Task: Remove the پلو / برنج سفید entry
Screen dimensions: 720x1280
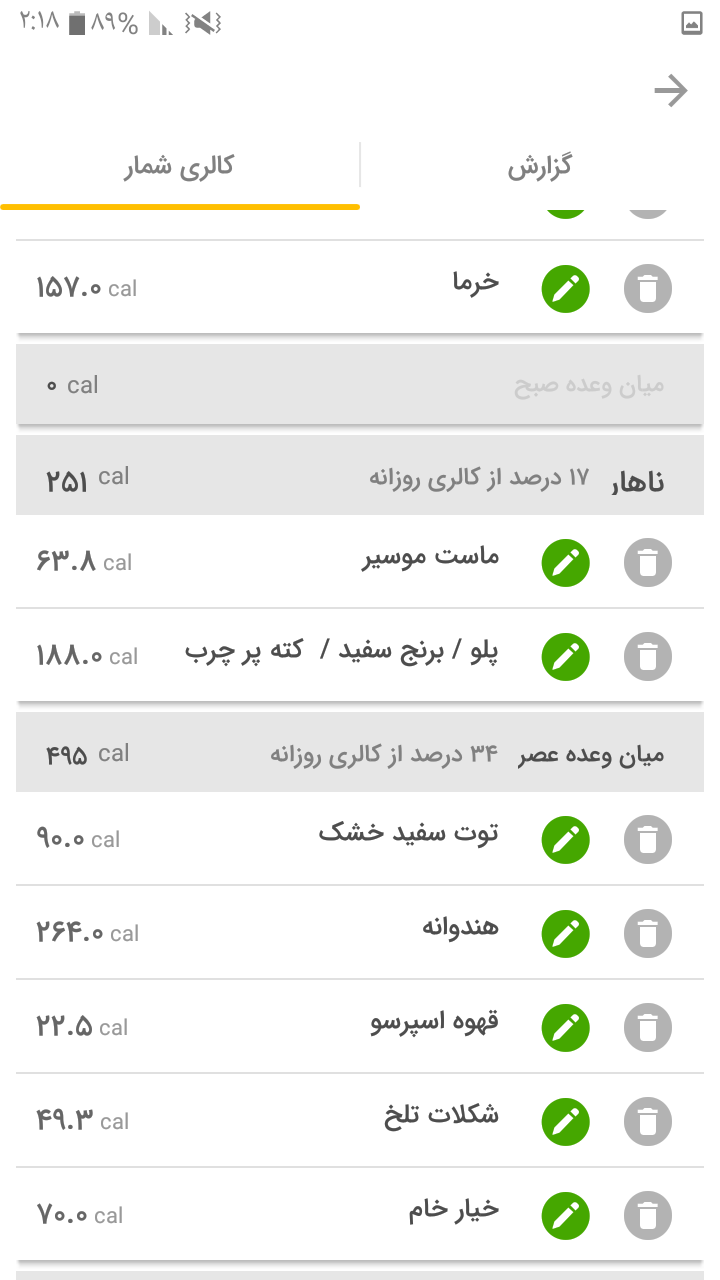Action: (648, 657)
